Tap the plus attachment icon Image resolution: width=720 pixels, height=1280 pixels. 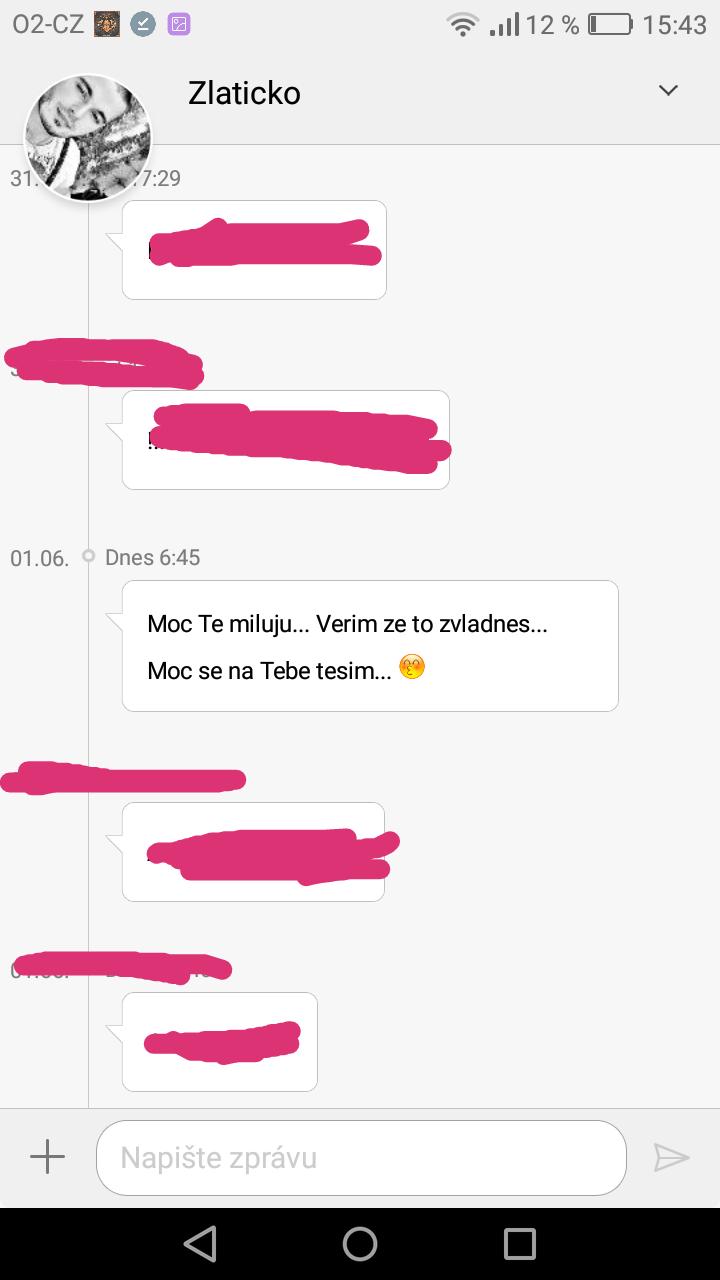47,1157
